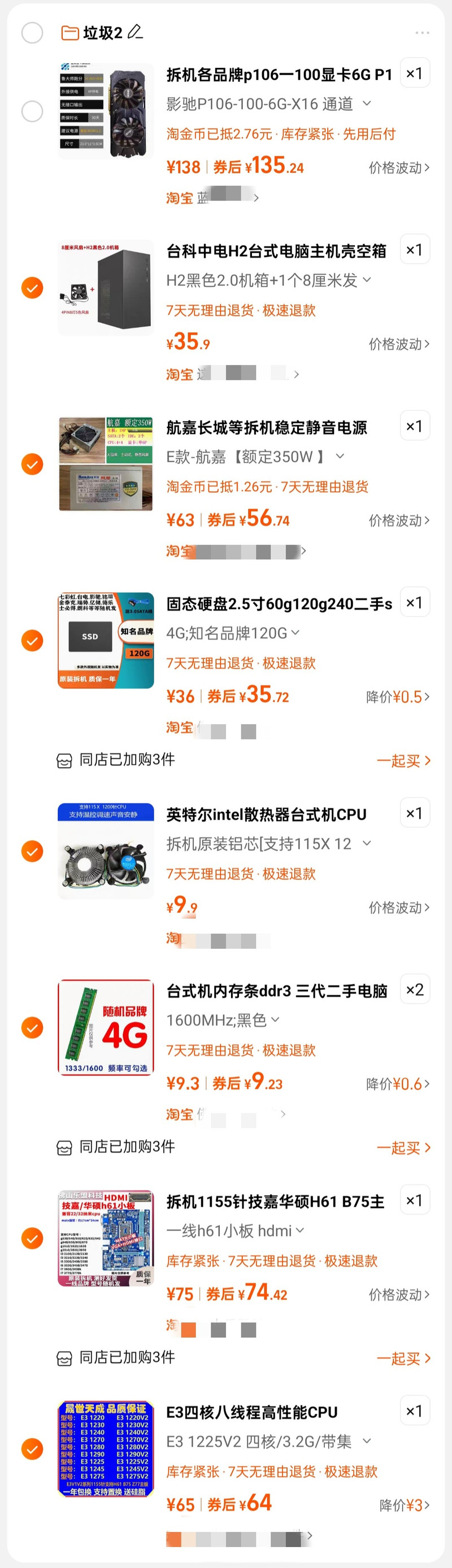Check the p106-100显卡 item
Viewport: 452px width, 1568px height.
coord(32,111)
